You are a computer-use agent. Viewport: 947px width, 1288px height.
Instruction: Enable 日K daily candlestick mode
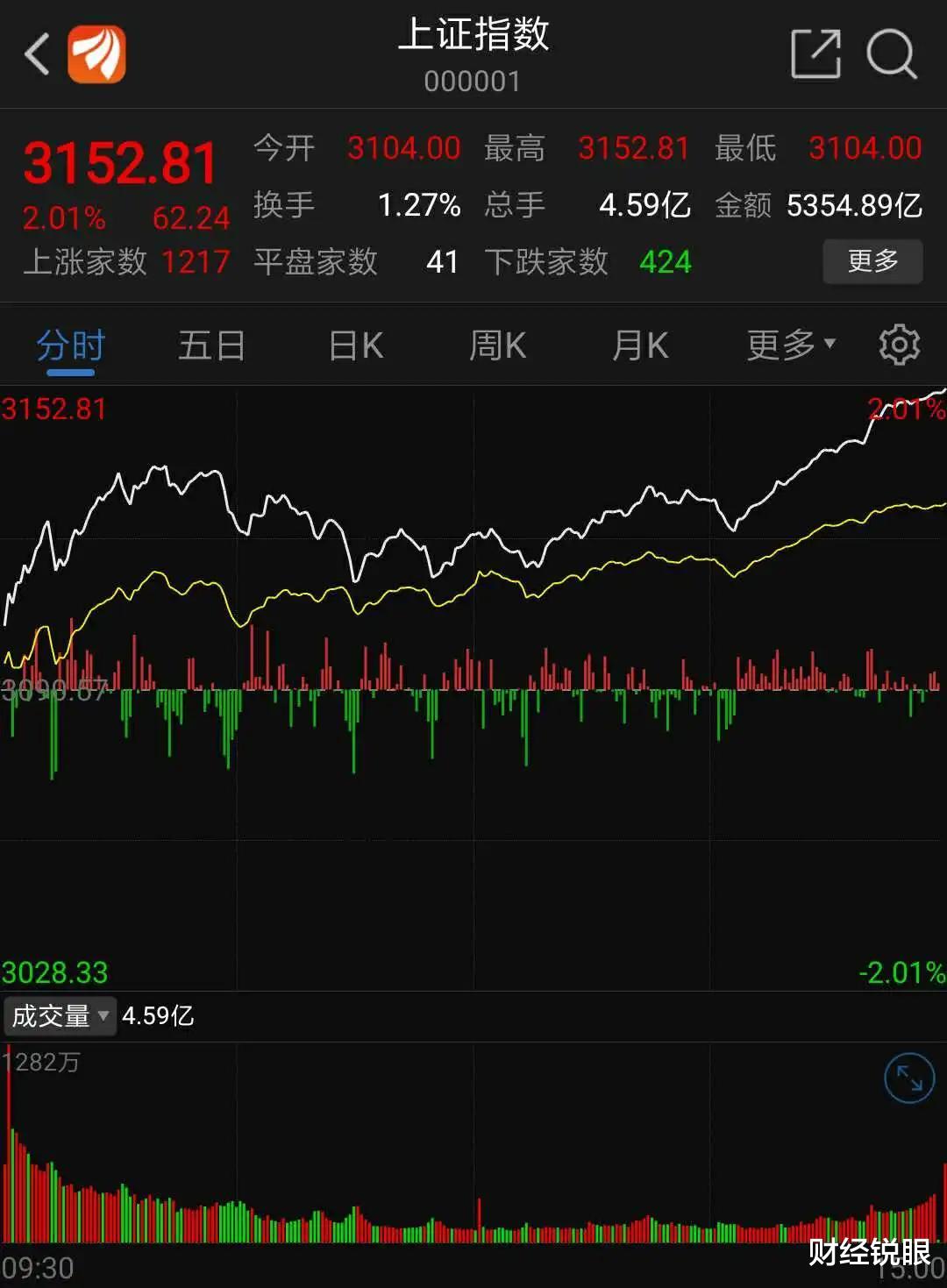click(354, 345)
